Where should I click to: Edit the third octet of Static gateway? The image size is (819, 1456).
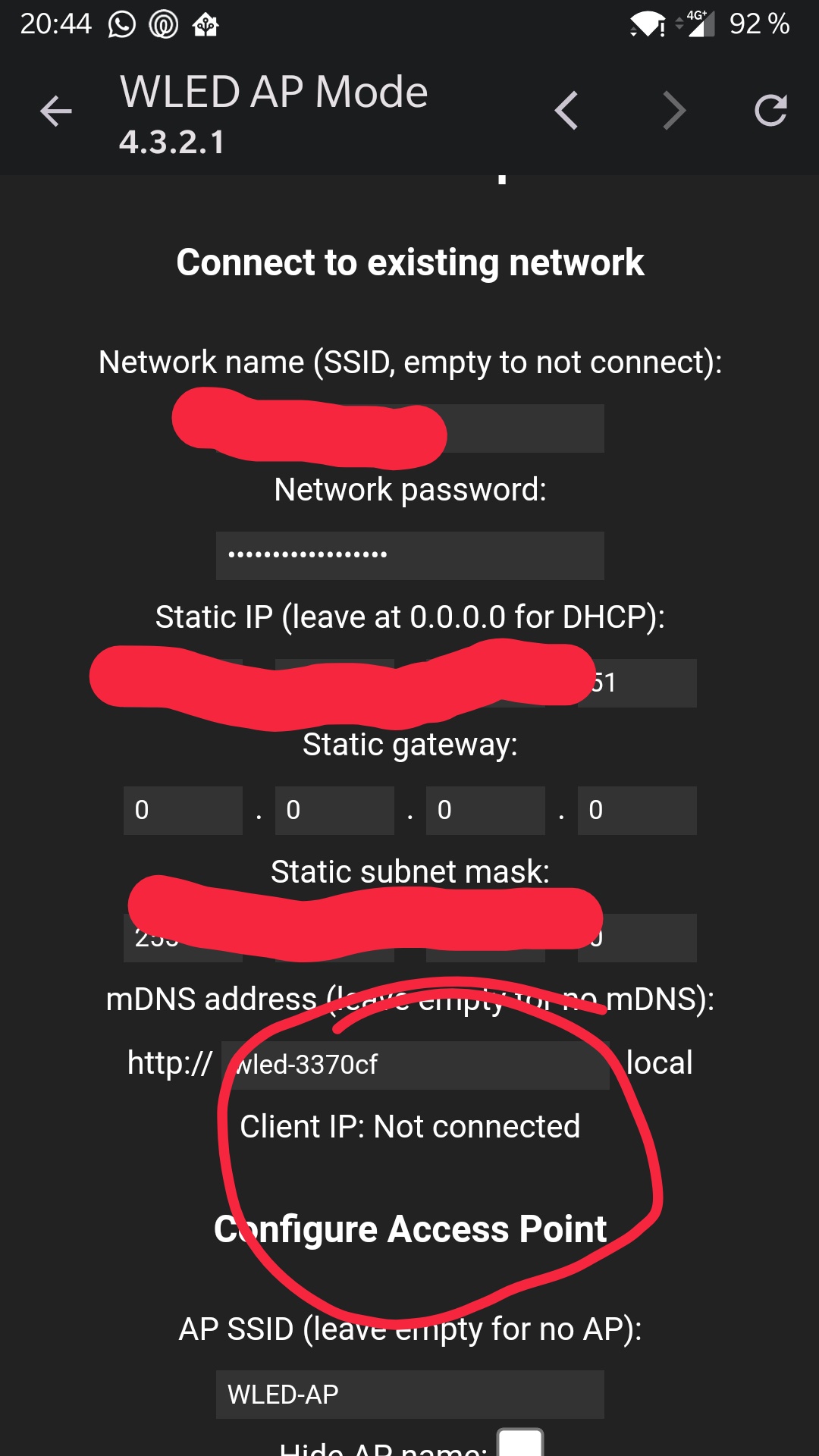click(485, 811)
